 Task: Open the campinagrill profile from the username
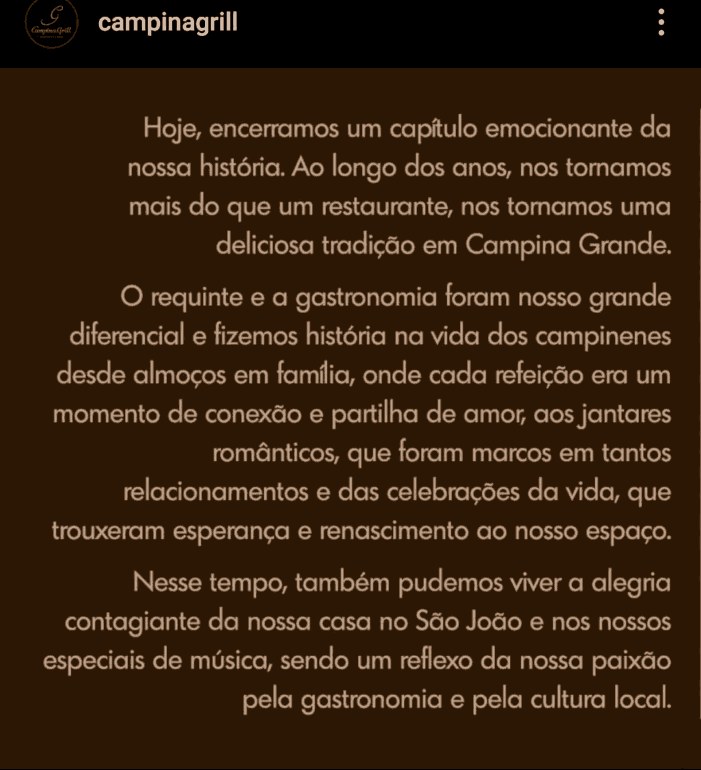(x=168, y=22)
